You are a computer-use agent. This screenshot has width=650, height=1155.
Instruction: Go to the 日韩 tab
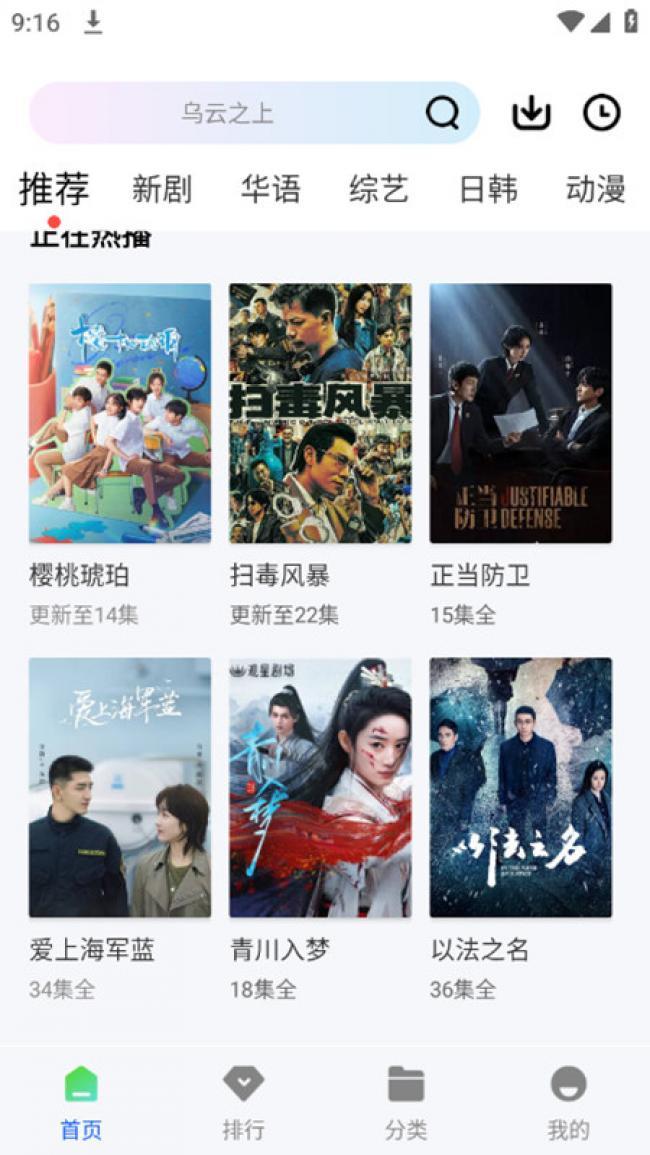488,189
